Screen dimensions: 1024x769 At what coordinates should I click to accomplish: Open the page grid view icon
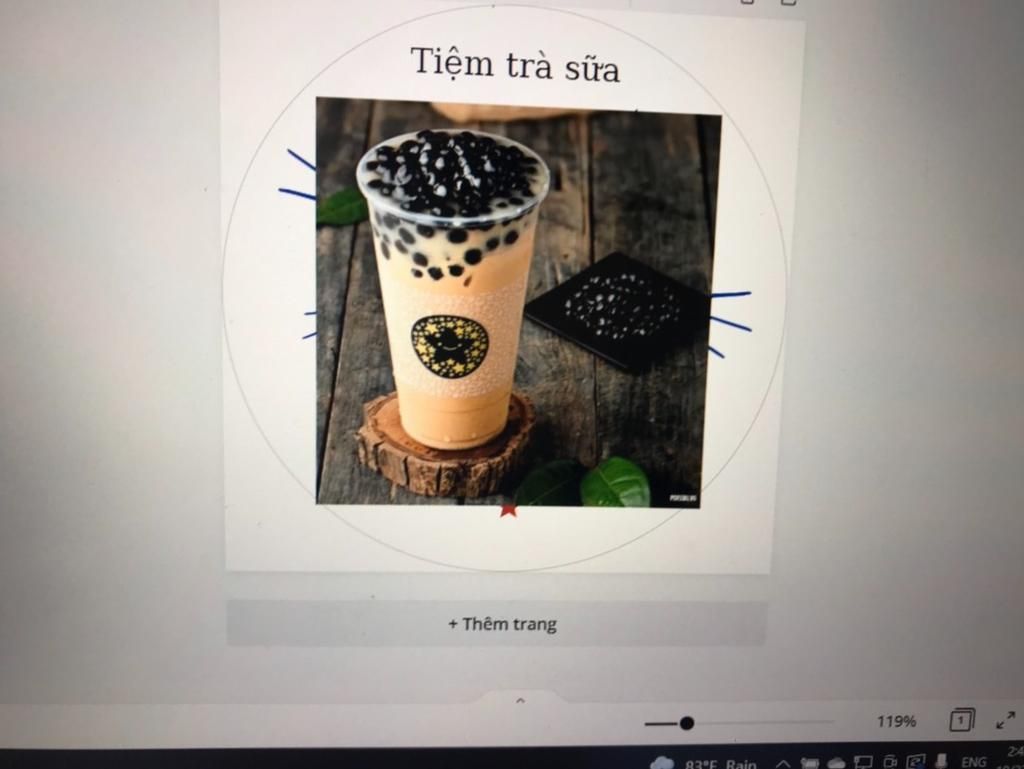coord(961,720)
